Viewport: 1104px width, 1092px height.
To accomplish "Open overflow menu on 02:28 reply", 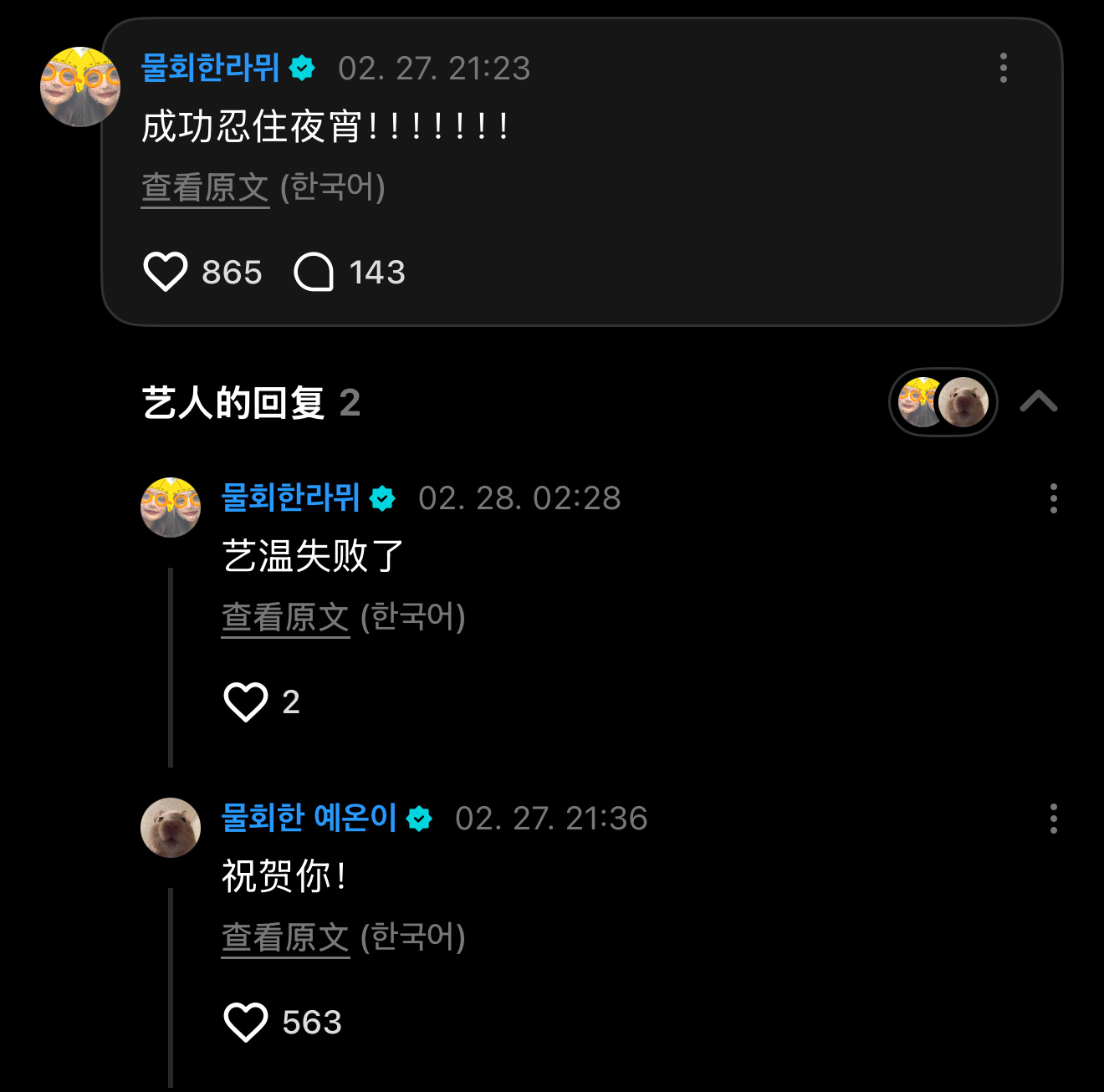I will click(1053, 498).
